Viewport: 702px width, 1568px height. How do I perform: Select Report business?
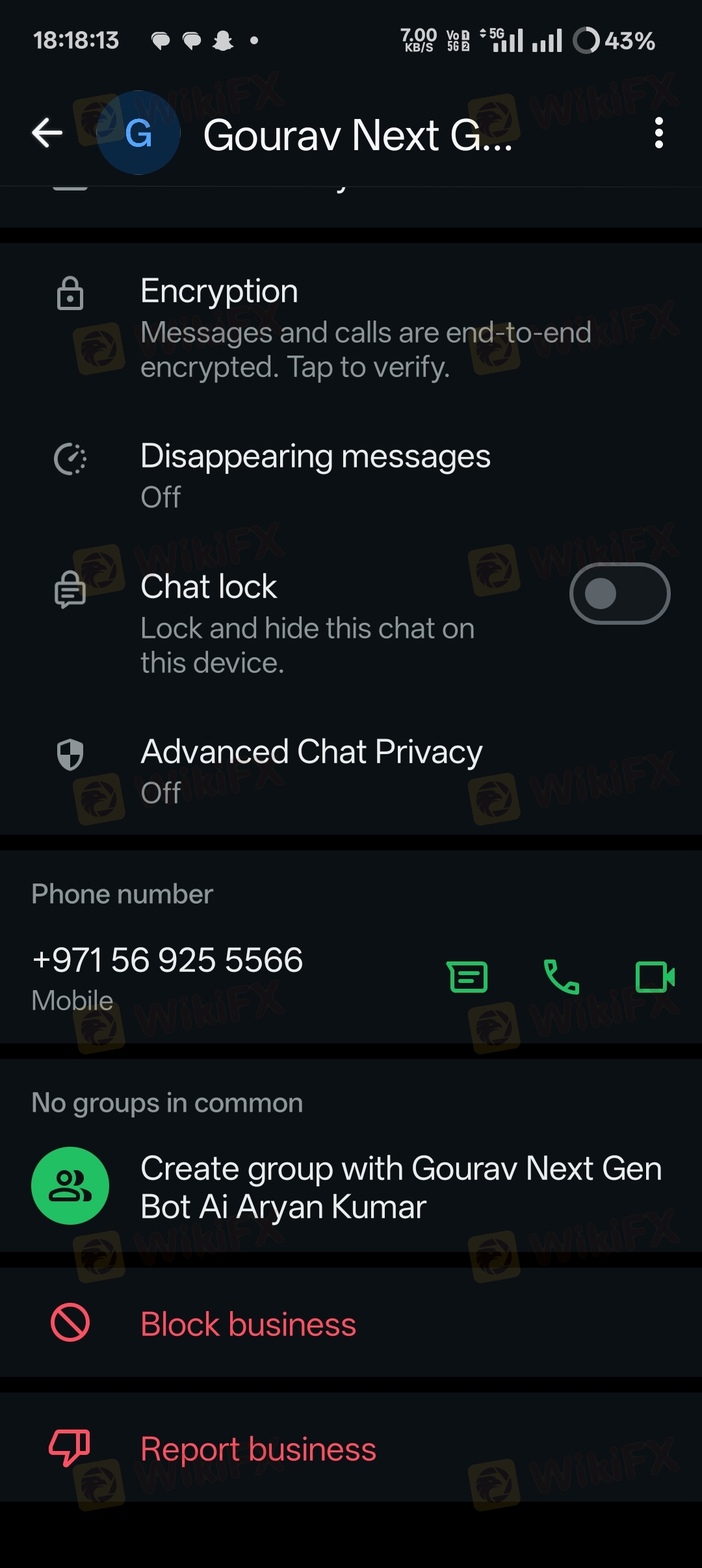351,1448
